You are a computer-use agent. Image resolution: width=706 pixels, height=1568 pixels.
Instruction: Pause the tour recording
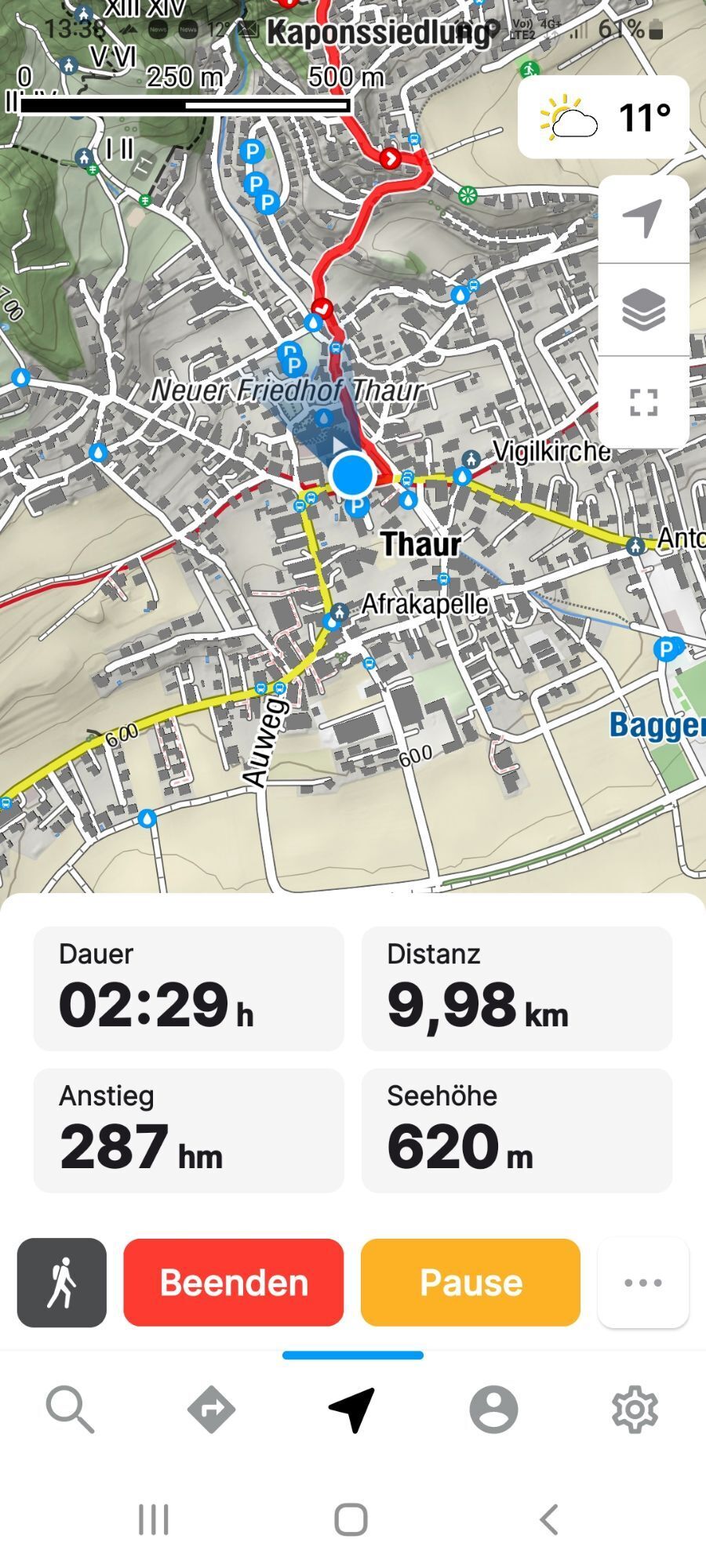(x=471, y=1283)
